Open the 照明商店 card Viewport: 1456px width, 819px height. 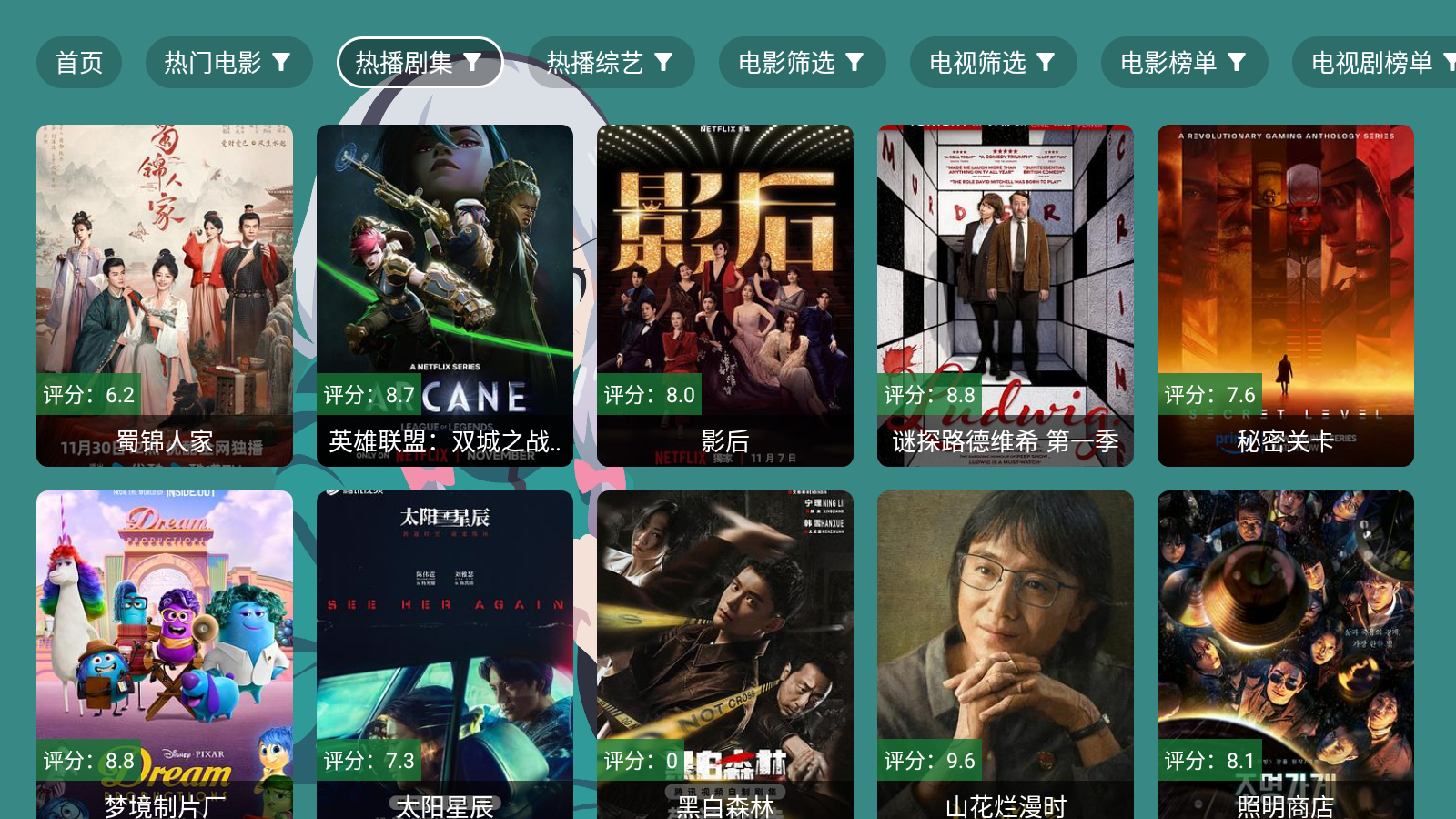(x=1286, y=655)
